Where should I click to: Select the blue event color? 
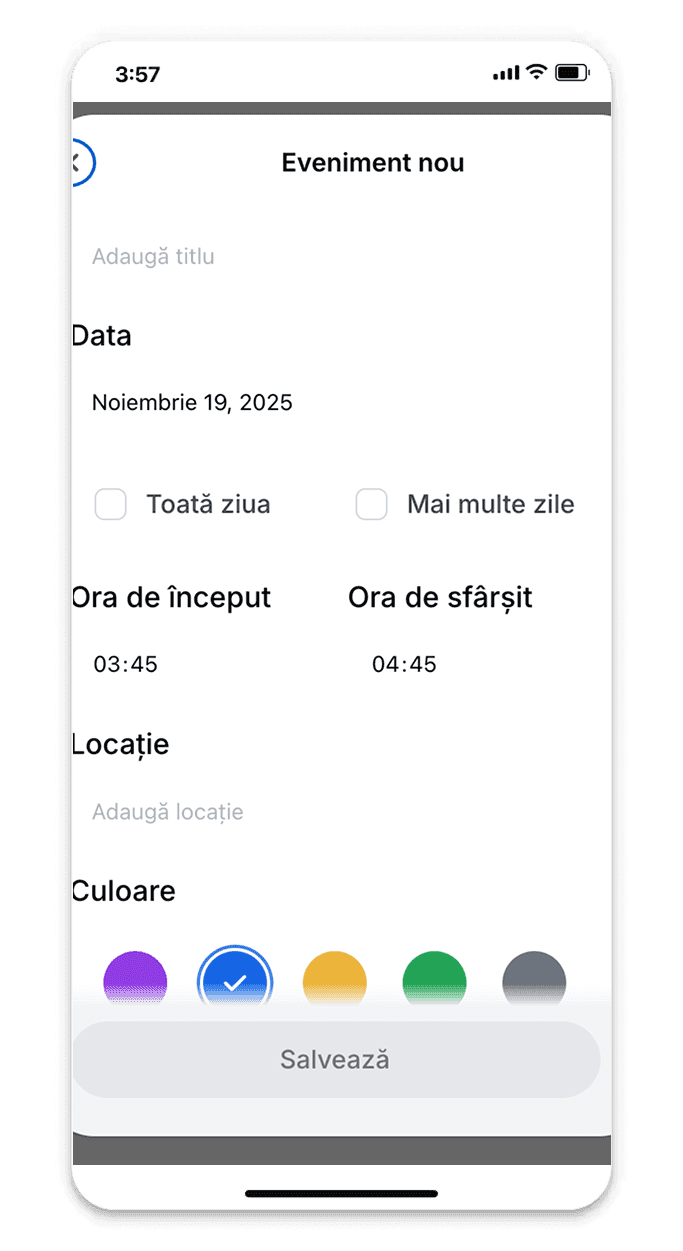pyautogui.click(x=235, y=979)
